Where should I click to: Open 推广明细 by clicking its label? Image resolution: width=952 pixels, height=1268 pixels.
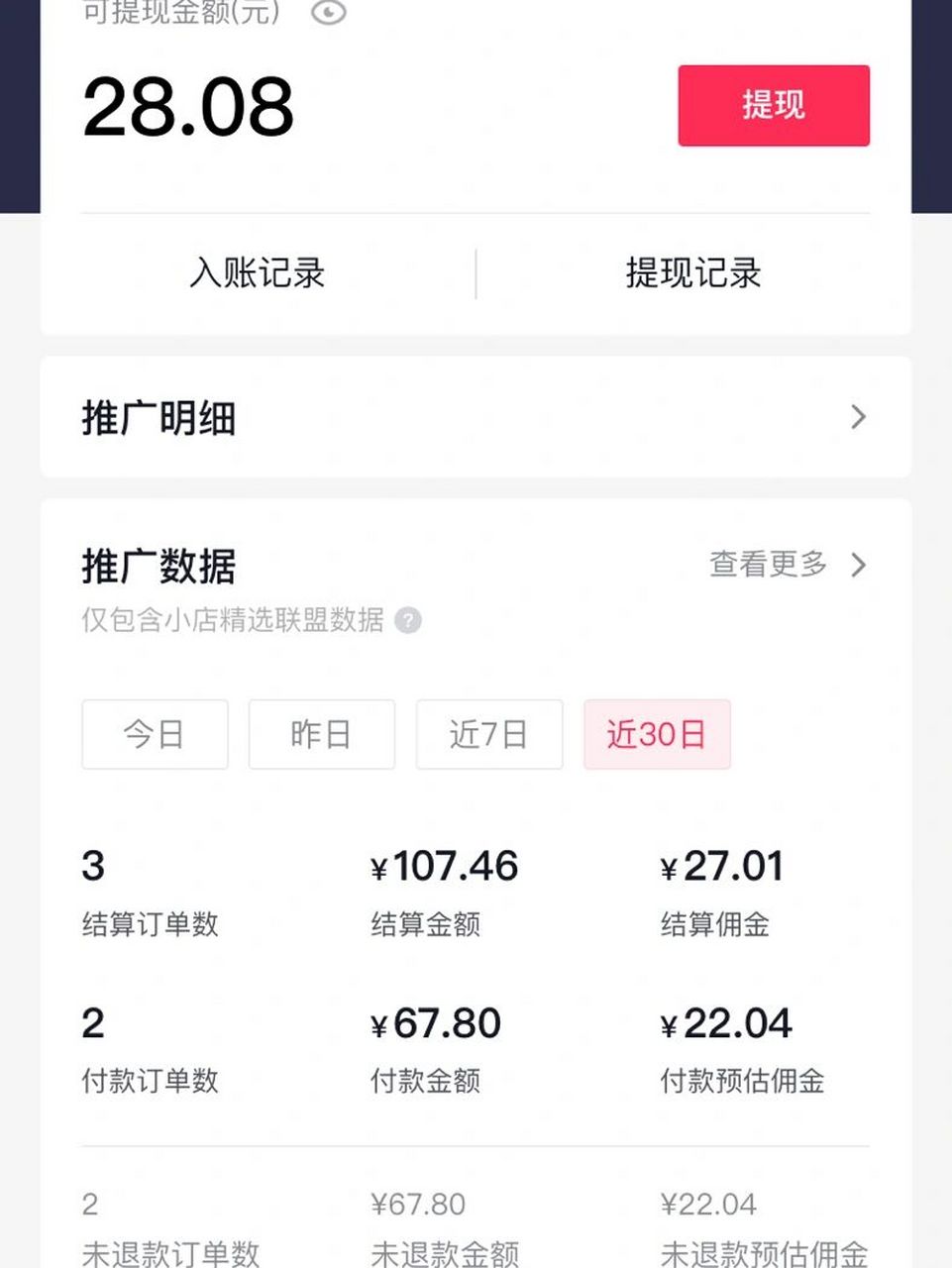pos(159,417)
